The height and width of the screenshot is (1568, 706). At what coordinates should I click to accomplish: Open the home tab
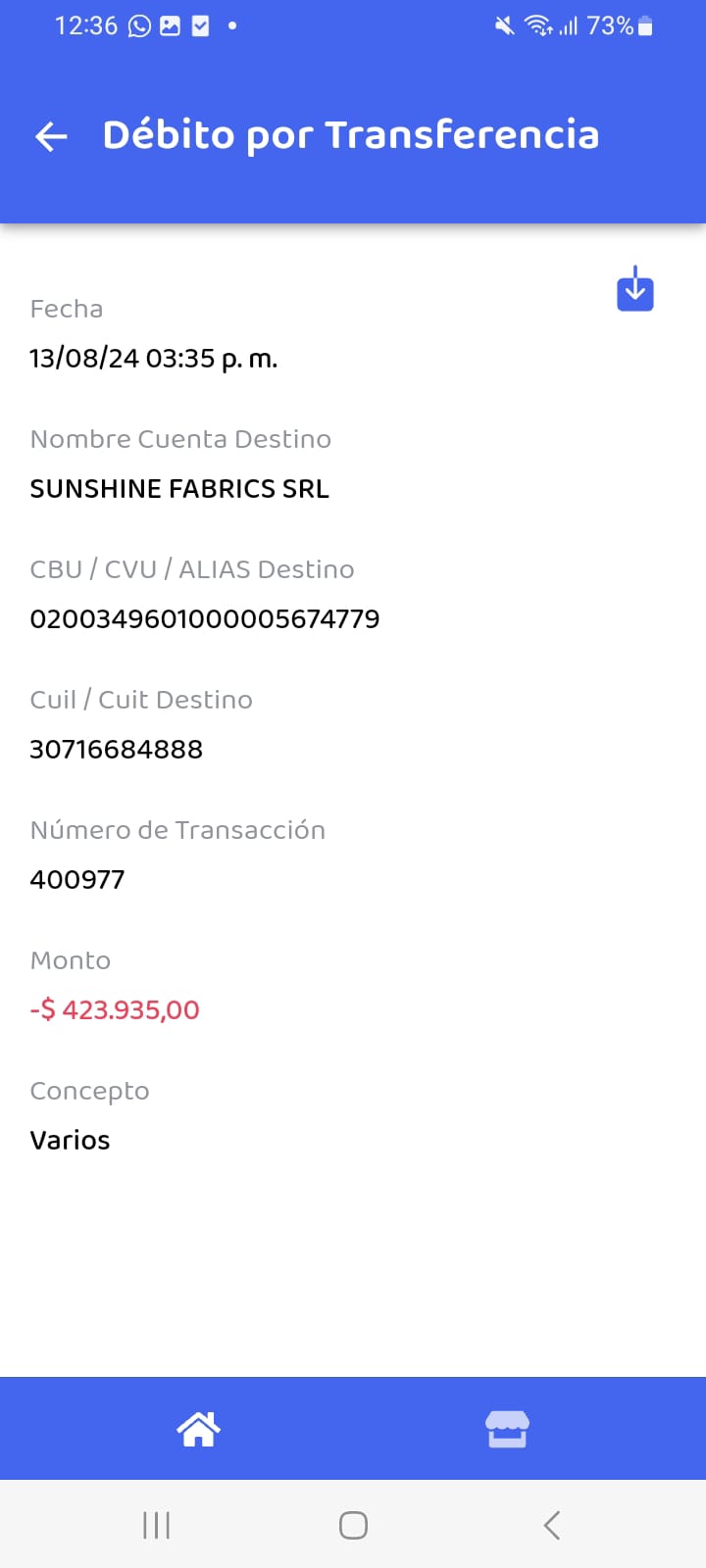coord(198,1429)
